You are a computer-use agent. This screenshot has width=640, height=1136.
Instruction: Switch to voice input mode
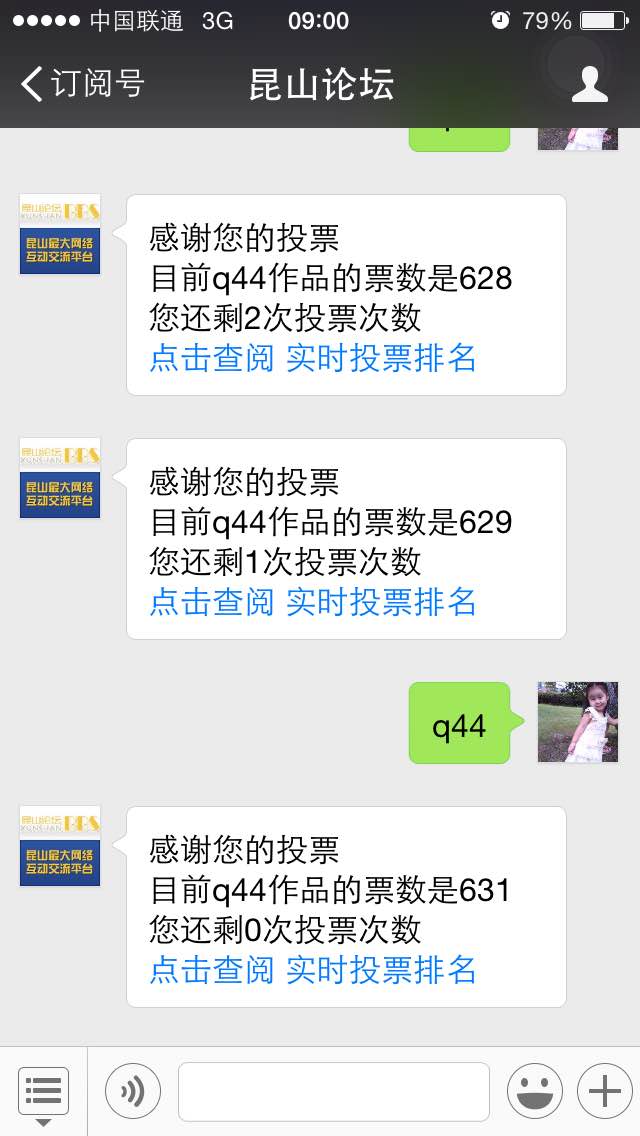tap(133, 1091)
